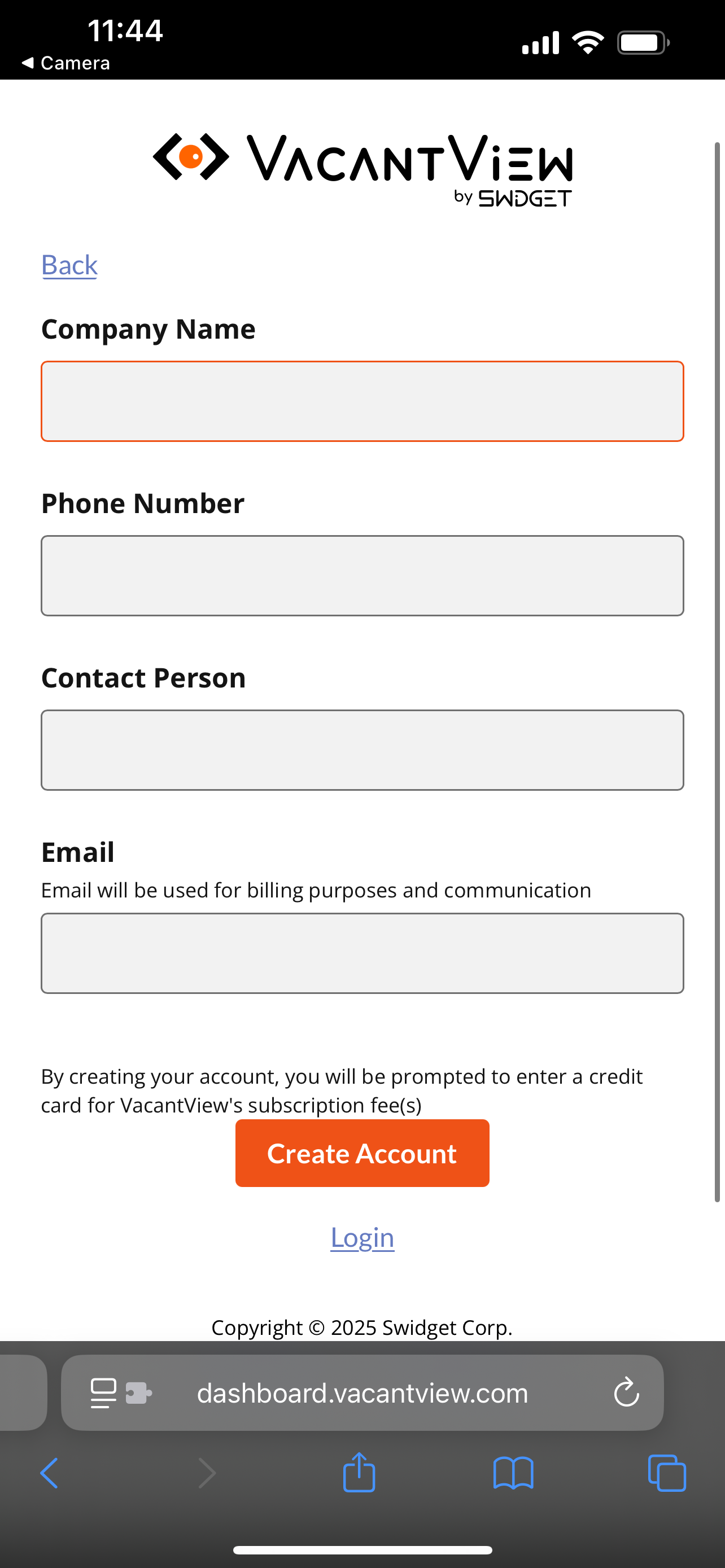Open the page settings menu icon
This screenshot has width=725, height=1568.
point(121,1392)
